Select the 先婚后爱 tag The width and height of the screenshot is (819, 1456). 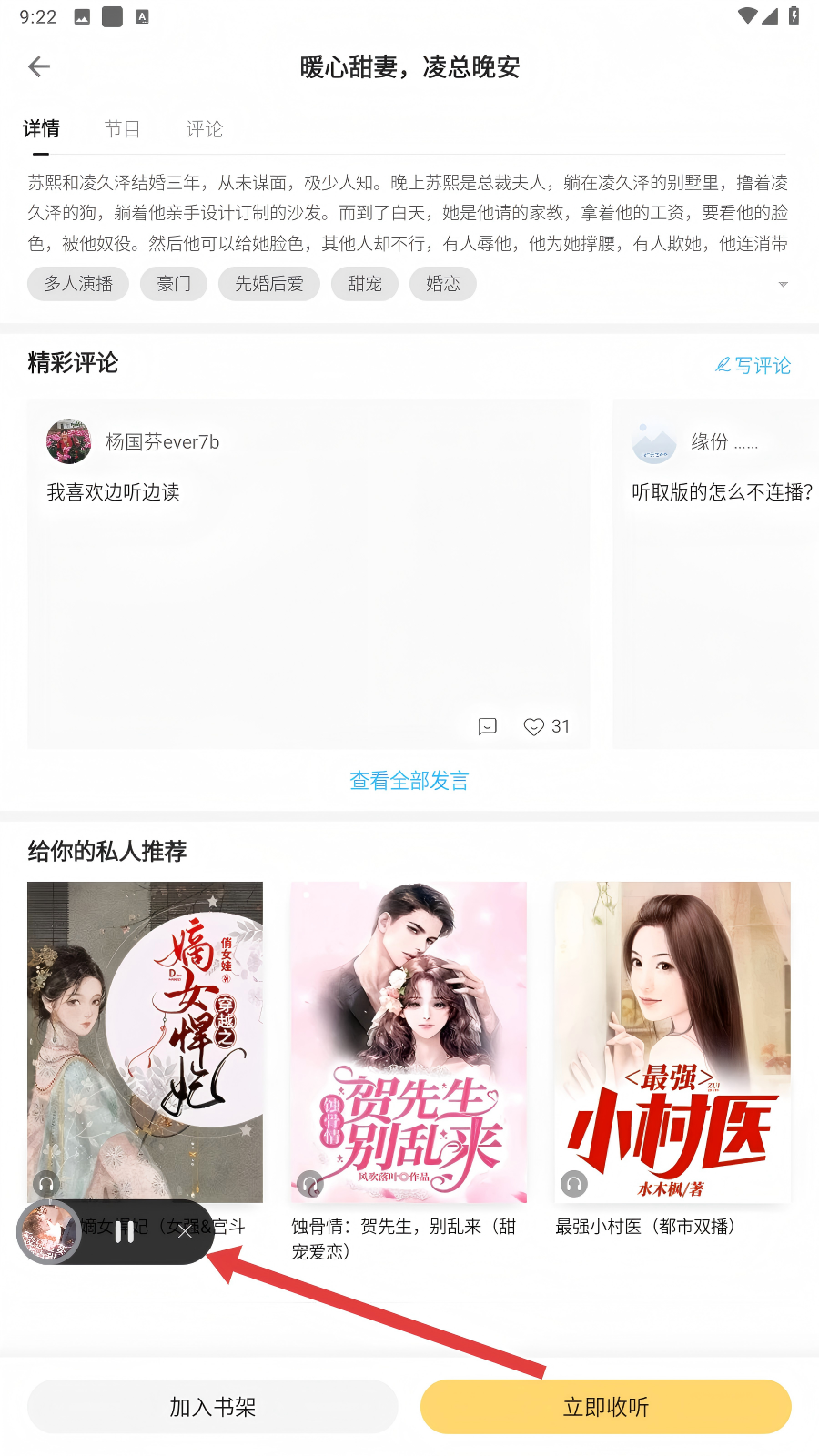[269, 284]
